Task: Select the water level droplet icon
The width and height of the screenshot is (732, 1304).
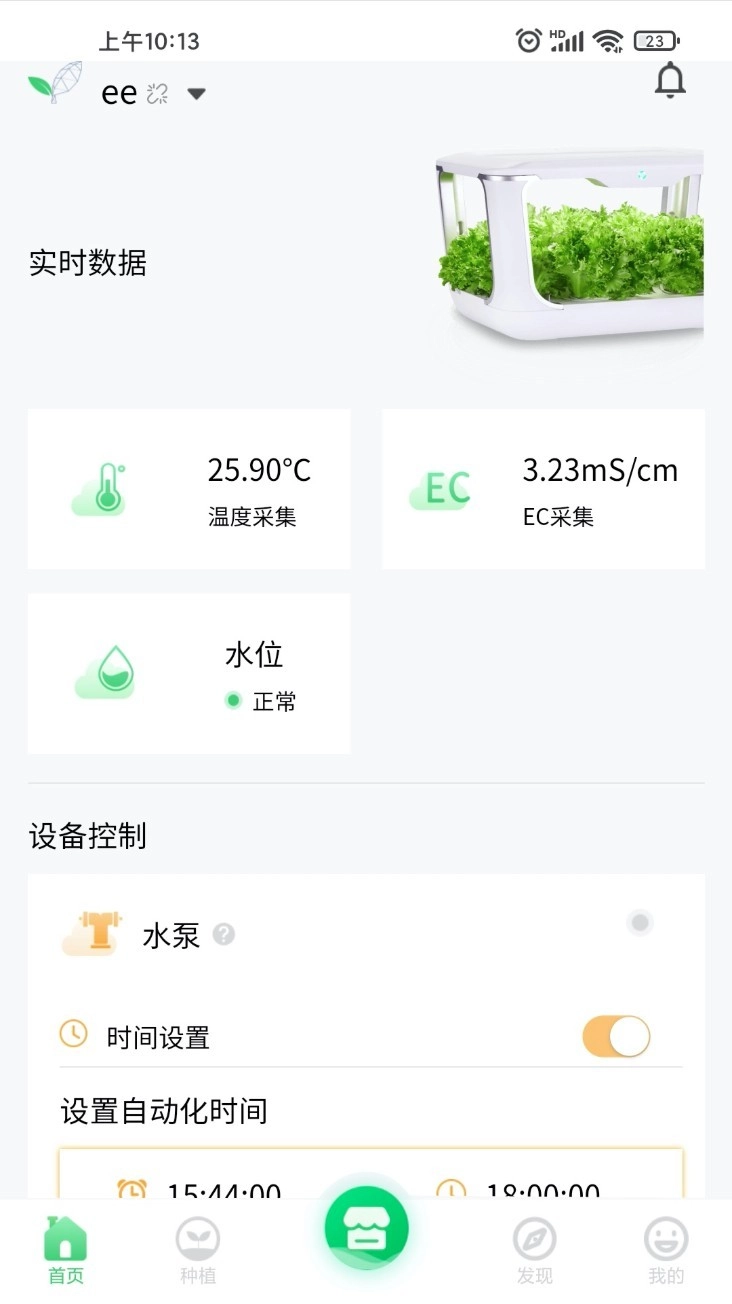Action: click(103, 672)
